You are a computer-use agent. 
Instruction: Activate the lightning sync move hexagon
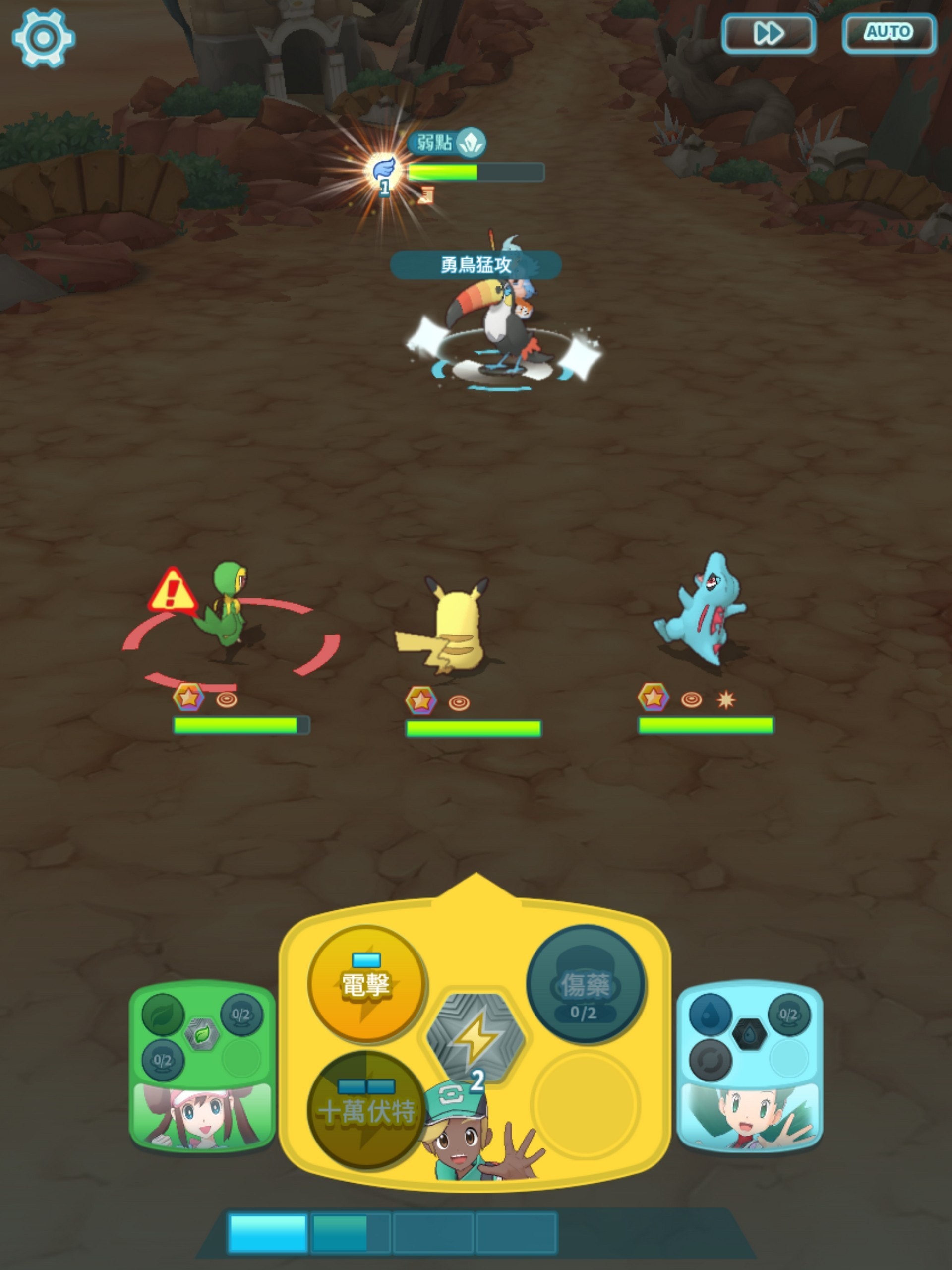(475, 1037)
